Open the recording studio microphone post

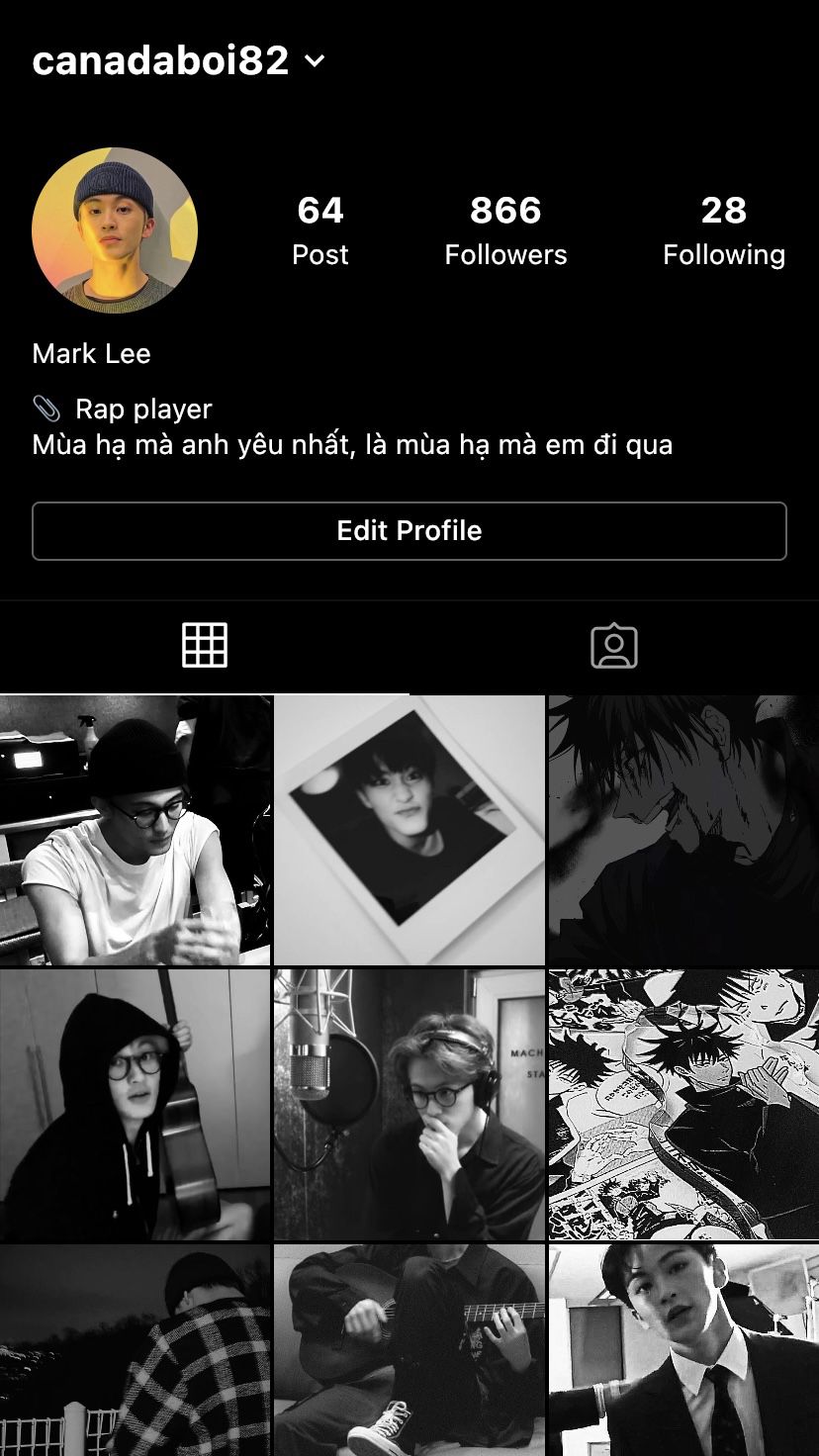(x=409, y=1104)
